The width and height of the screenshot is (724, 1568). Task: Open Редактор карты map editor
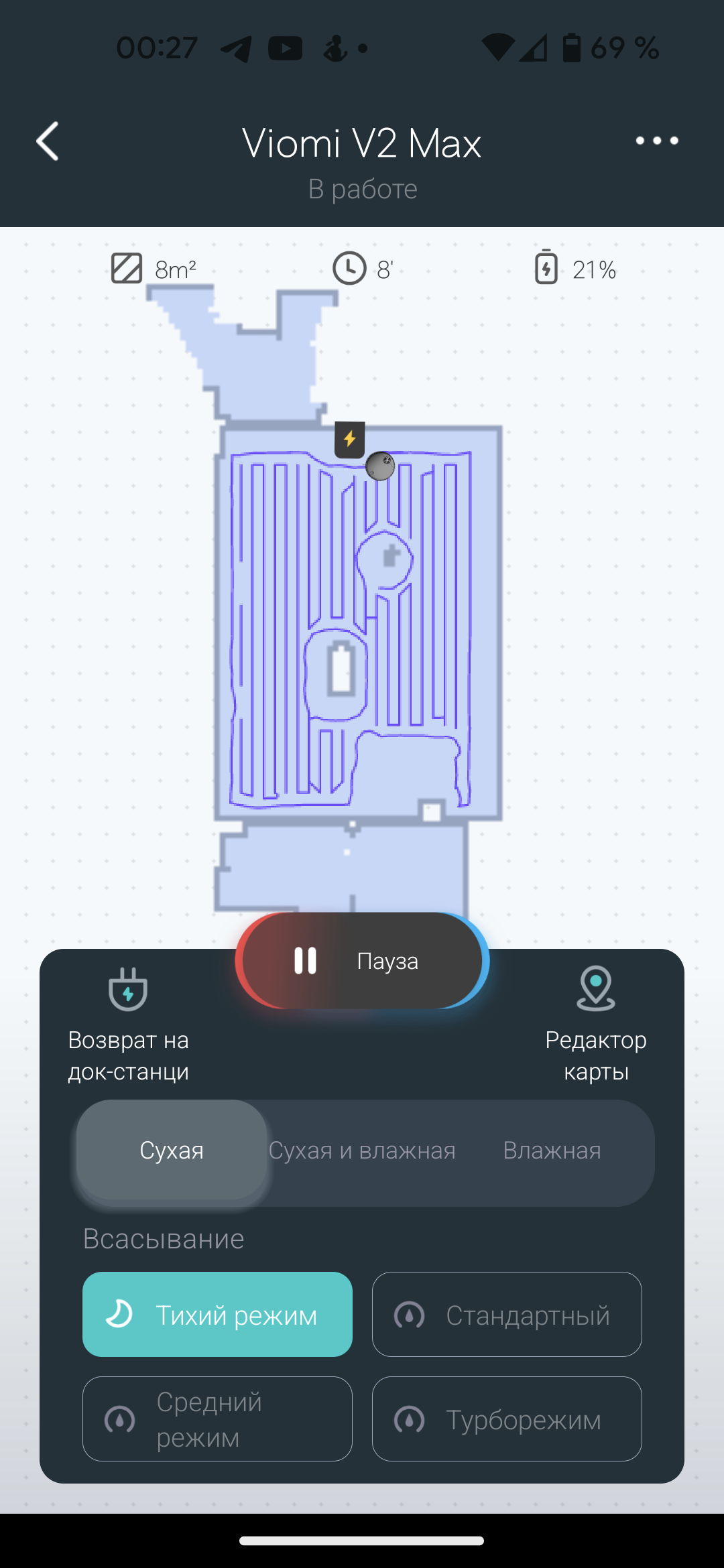click(595, 1022)
